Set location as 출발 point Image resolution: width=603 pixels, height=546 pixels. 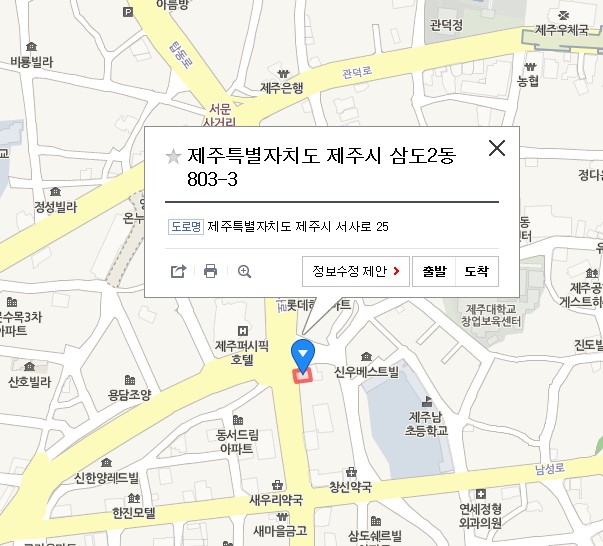[x=434, y=271]
